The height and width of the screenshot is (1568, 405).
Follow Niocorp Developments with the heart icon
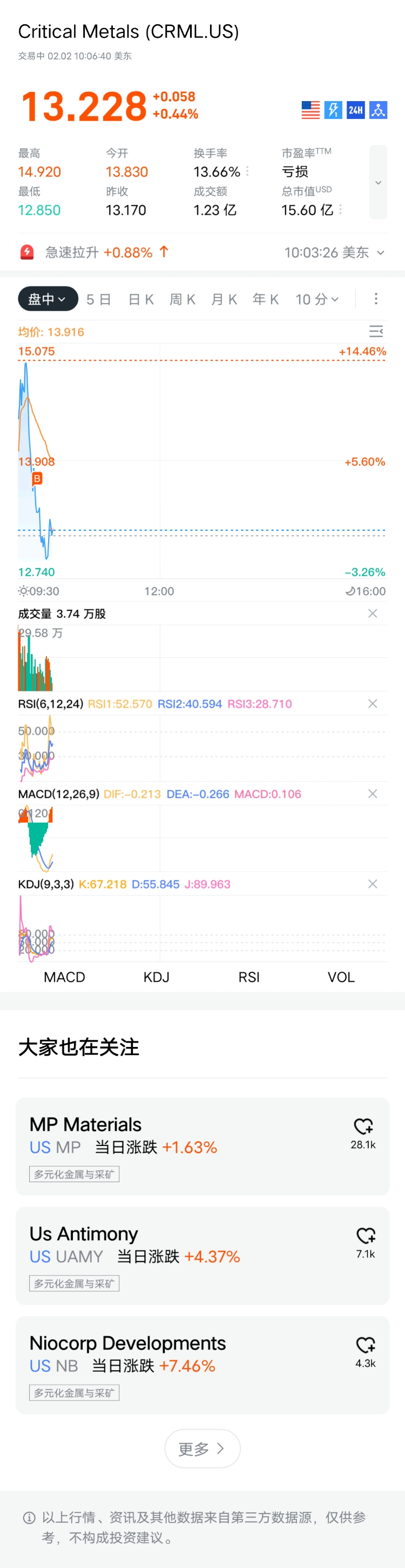click(x=366, y=1344)
